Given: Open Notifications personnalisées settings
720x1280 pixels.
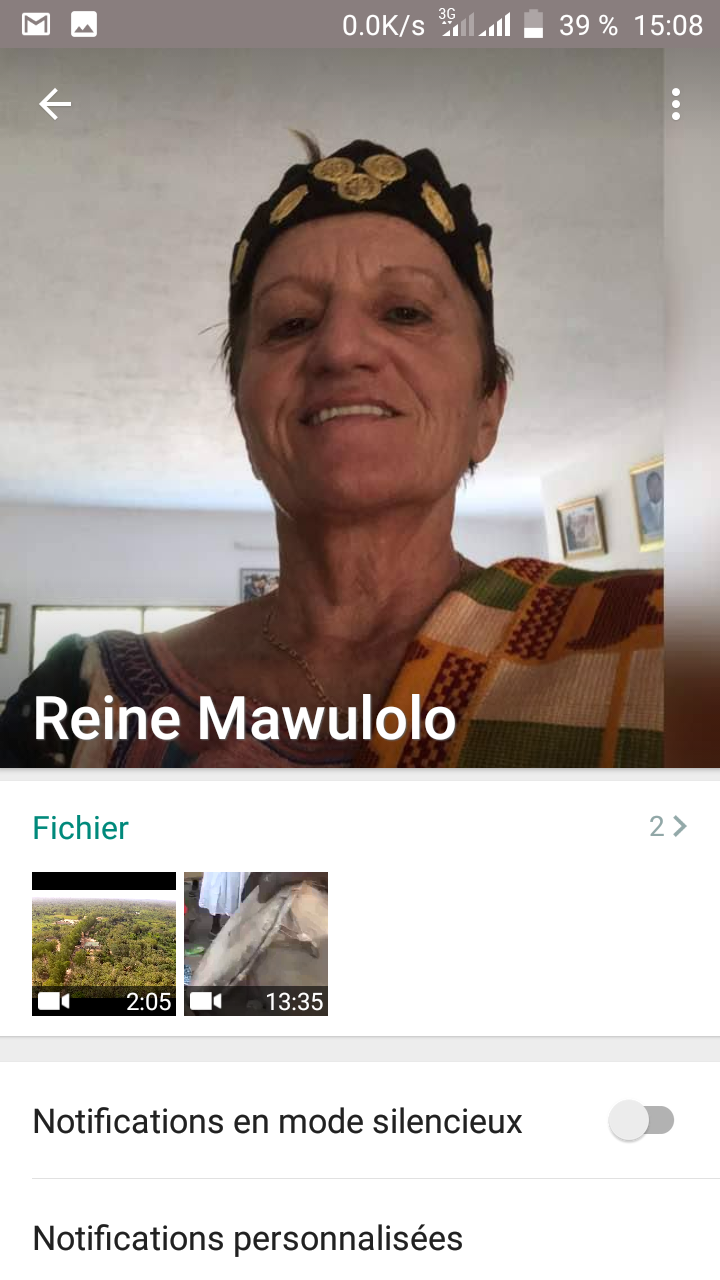Looking at the screenshot, I should [x=248, y=1238].
